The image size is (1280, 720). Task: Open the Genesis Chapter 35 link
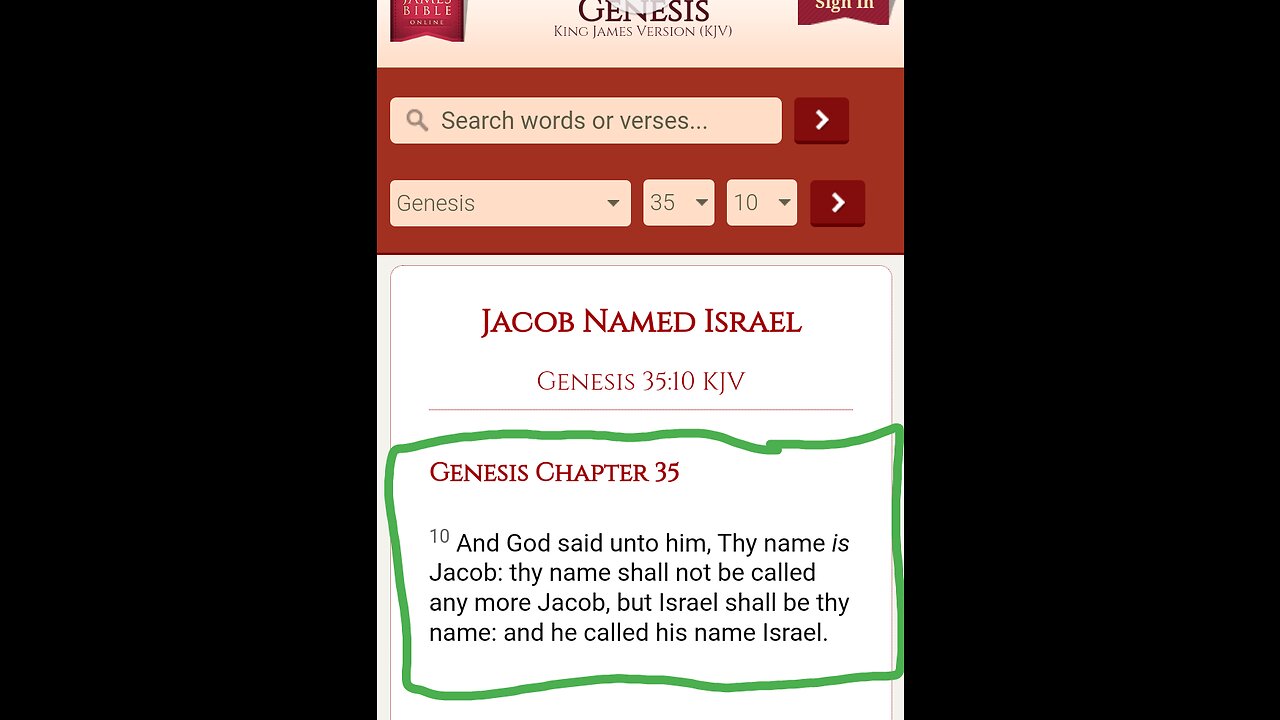554,473
